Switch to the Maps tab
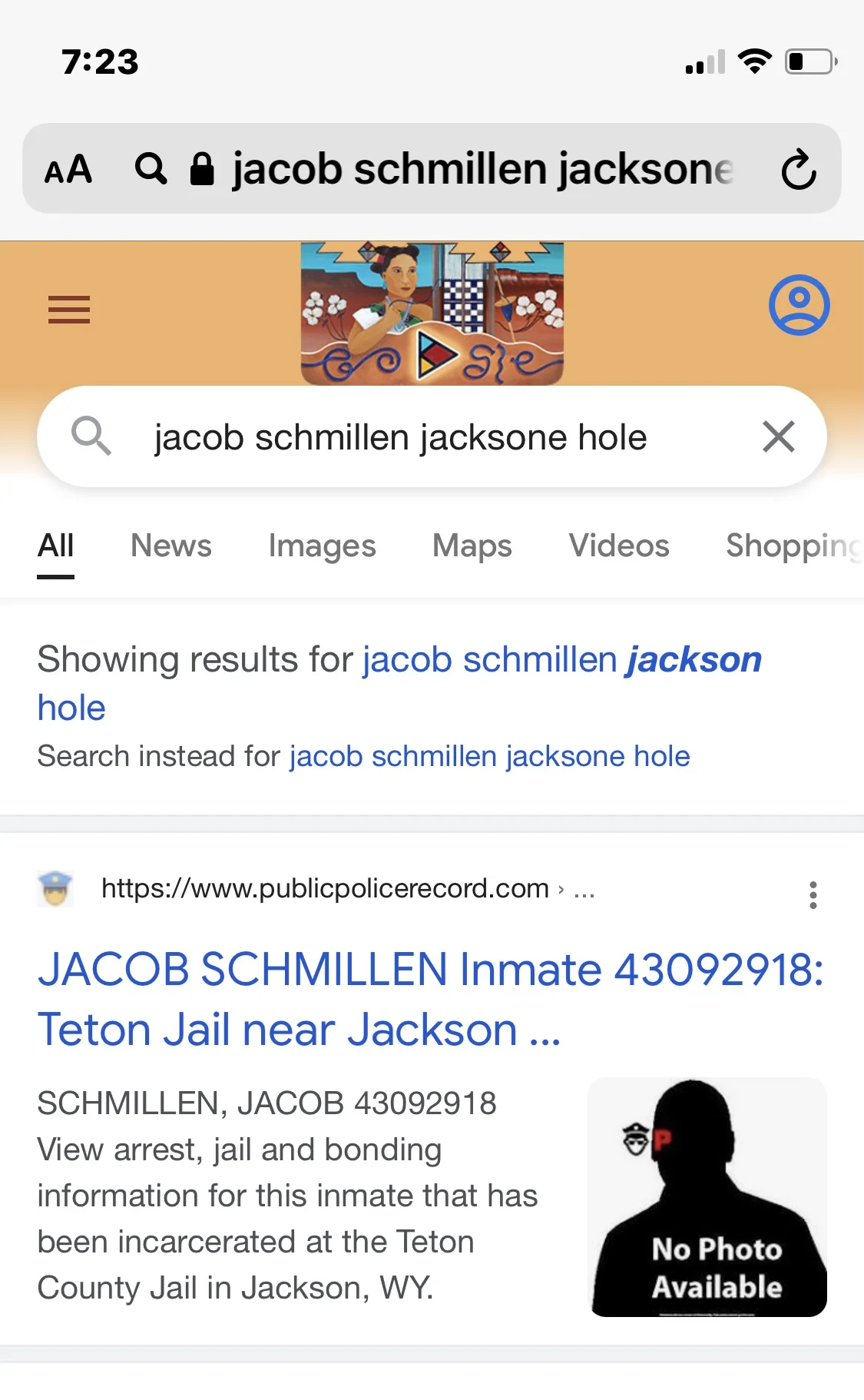The width and height of the screenshot is (864, 1400). pyautogui.click(x=472, y=546)
